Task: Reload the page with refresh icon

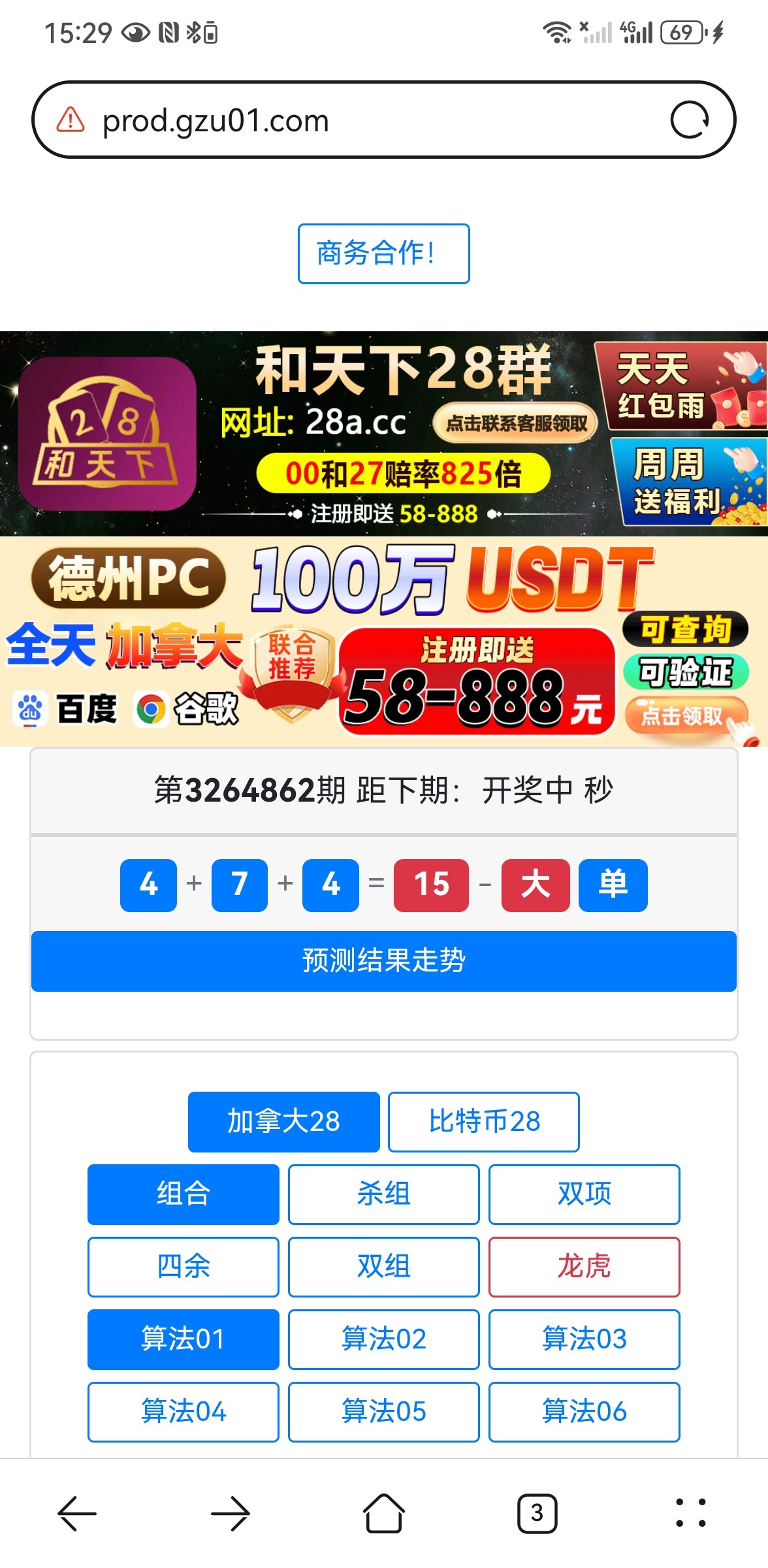Action: [690, 120]
